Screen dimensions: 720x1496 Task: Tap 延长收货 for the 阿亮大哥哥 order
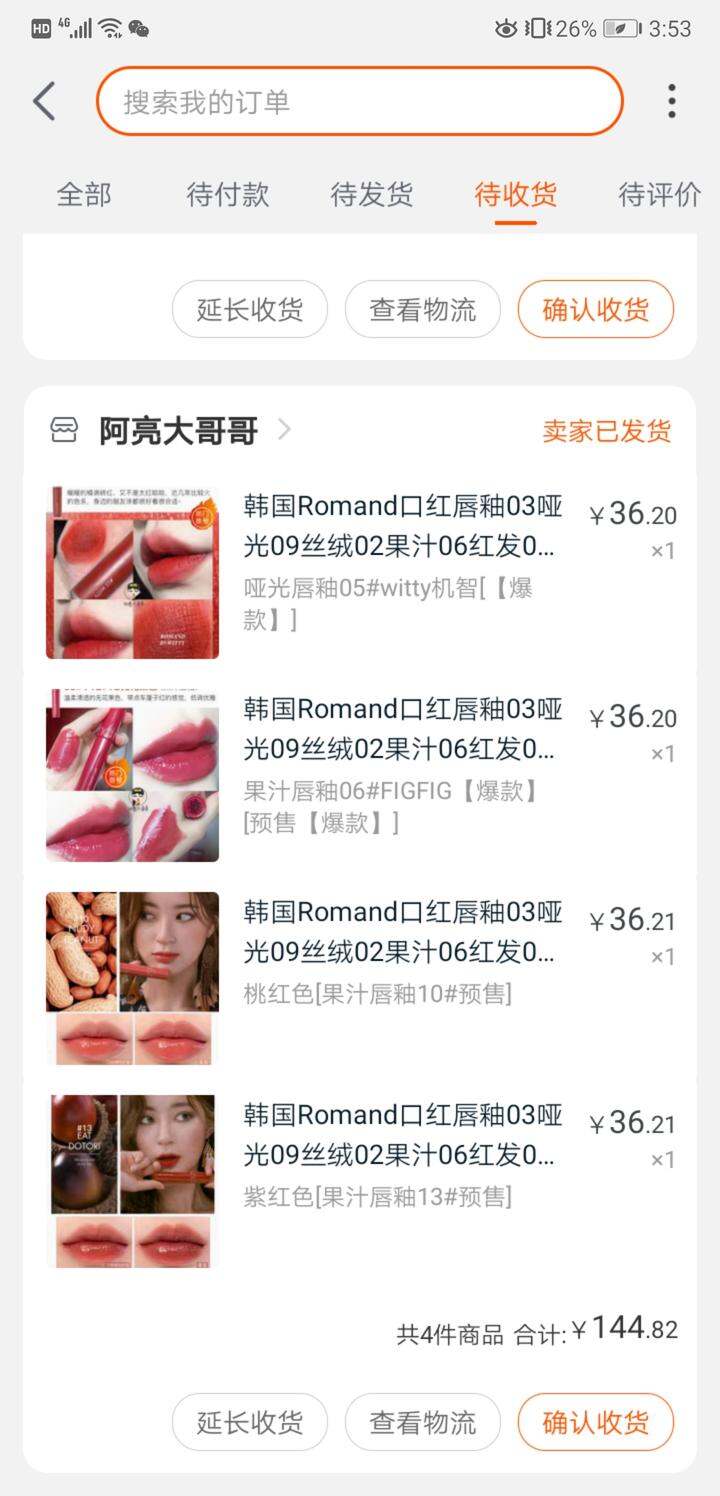pyautogui.click(x=250, y=1422)
